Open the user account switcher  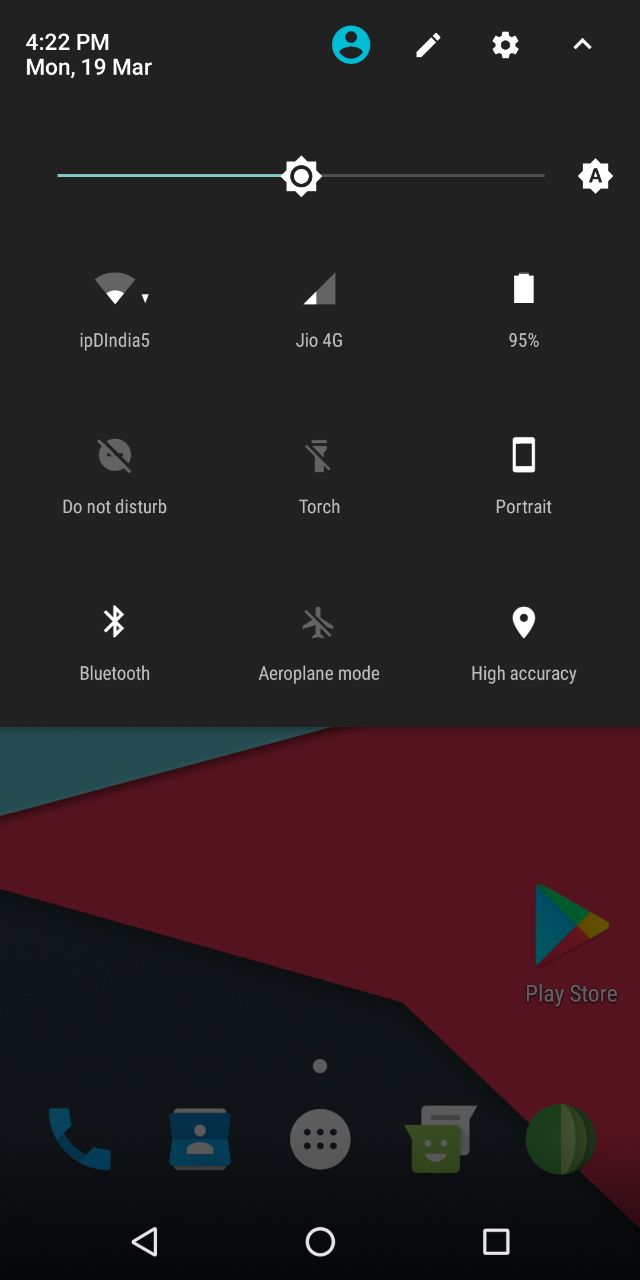(351, 45)
